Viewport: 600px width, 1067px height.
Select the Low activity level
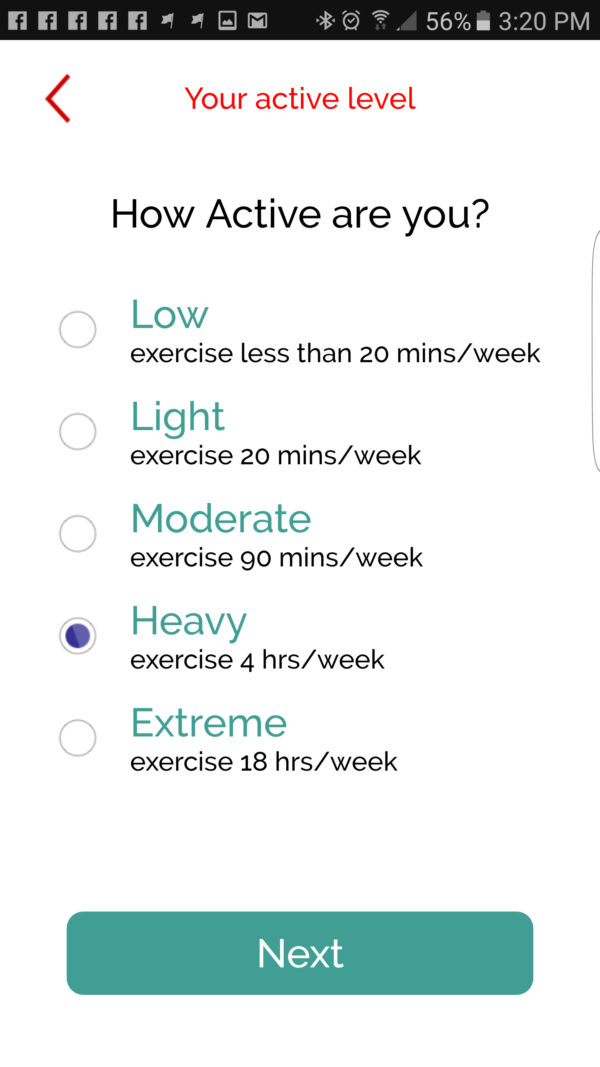[x=78, y=329]
